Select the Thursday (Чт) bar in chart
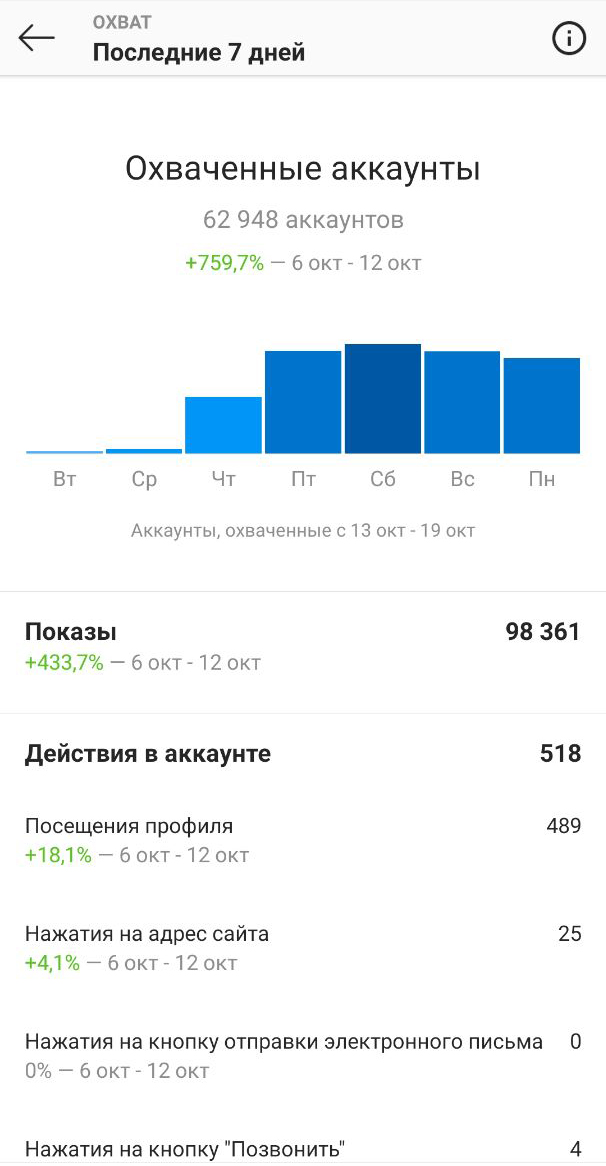The width and height of the screenshot is (606, 1166). click(x=223, y=425)
